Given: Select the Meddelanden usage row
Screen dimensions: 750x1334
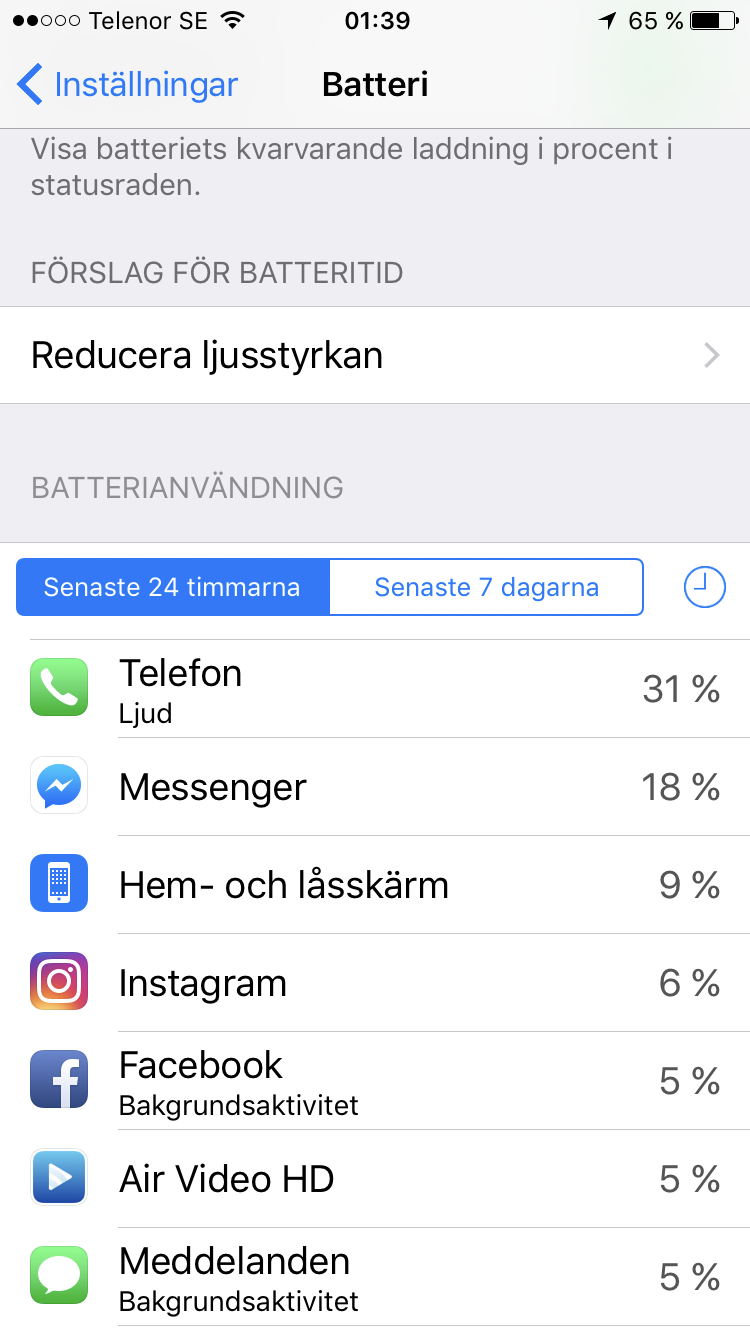Looking at the screenshot, I should [x=375, y=1277].
